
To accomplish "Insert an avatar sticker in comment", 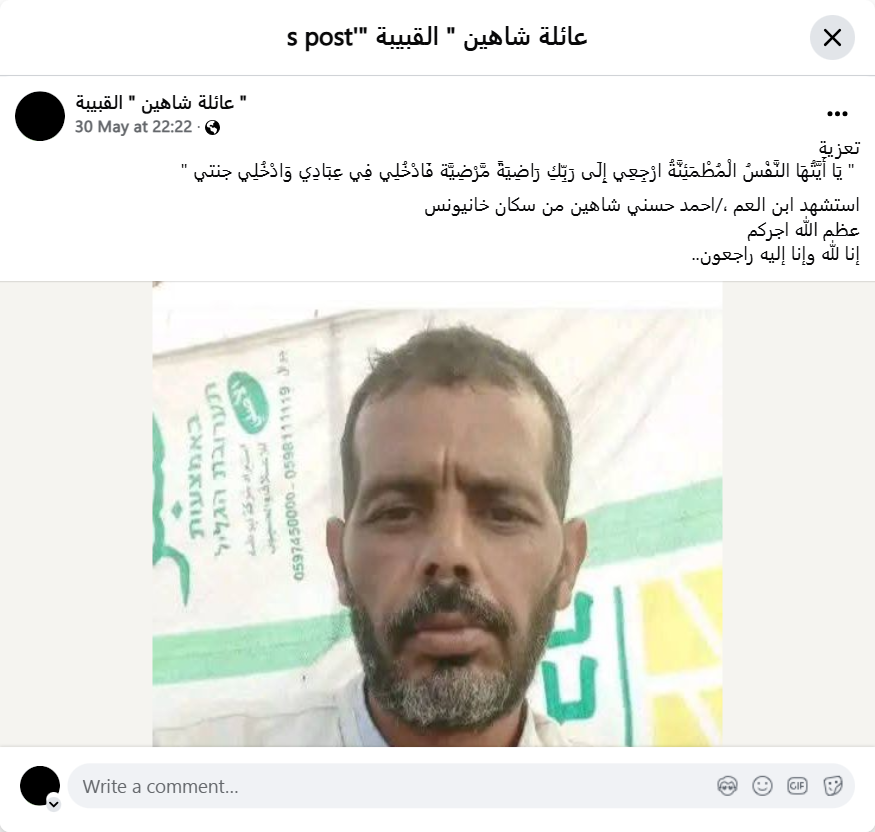I will [727, 786].
